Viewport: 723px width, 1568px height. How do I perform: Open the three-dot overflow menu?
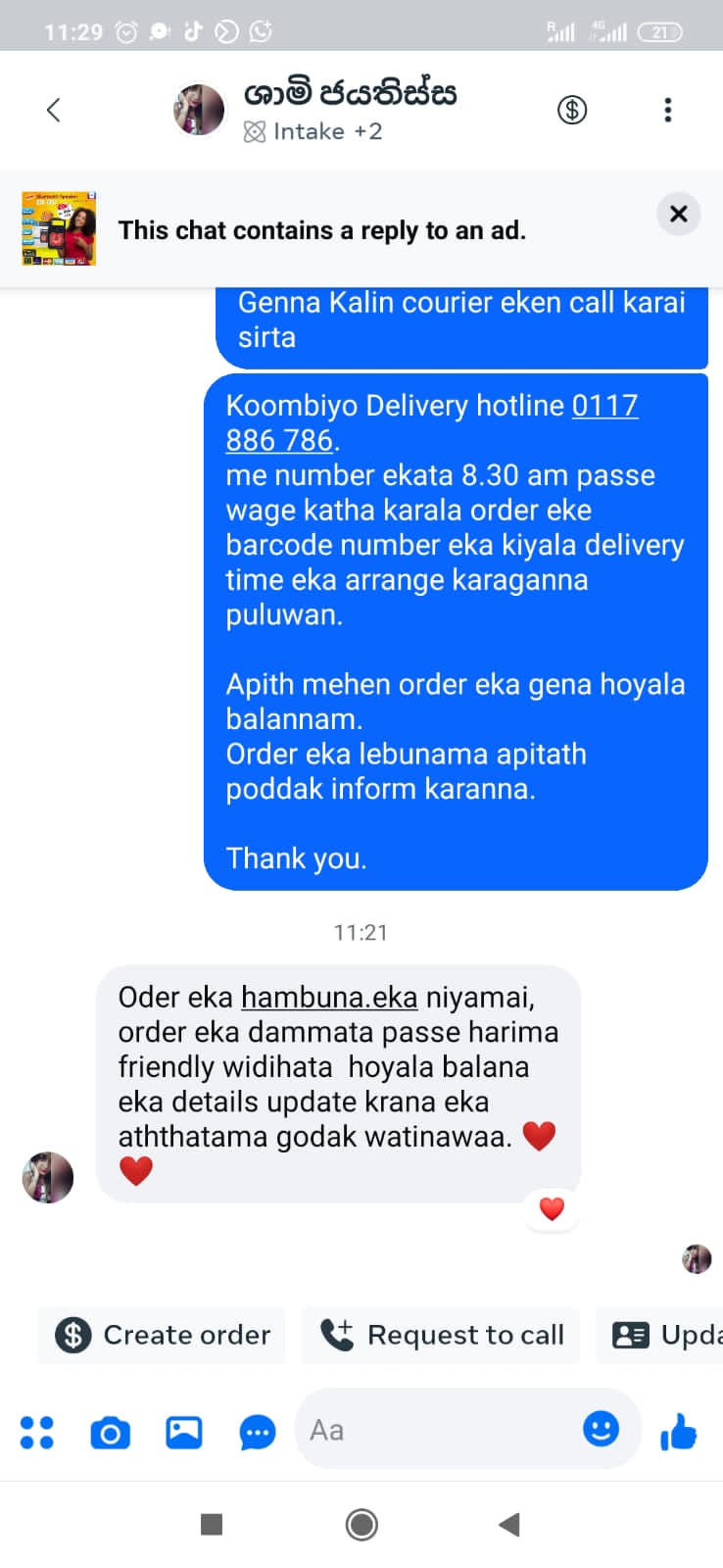pyautogui.click(x=667, y=110)
